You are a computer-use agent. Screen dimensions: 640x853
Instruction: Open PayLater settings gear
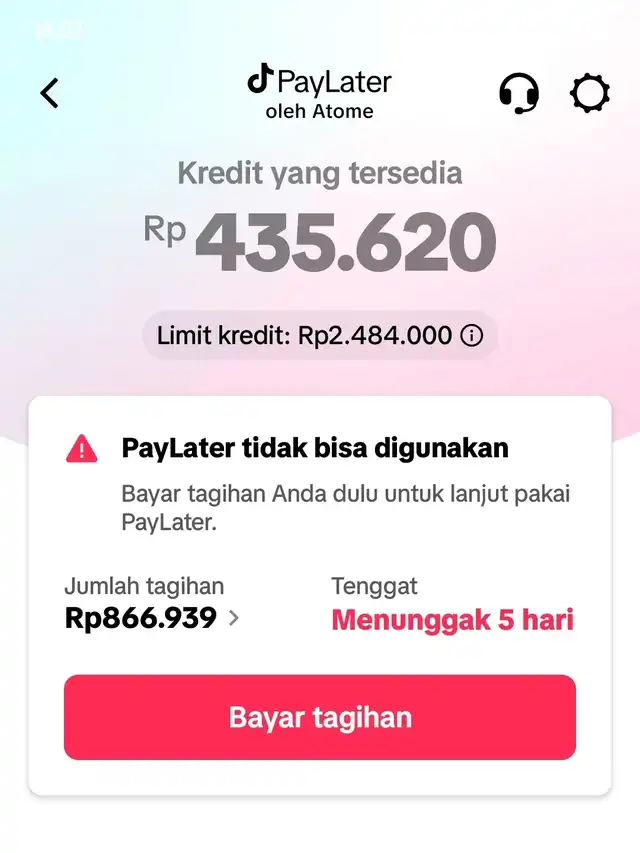click(x=589, y=93)
